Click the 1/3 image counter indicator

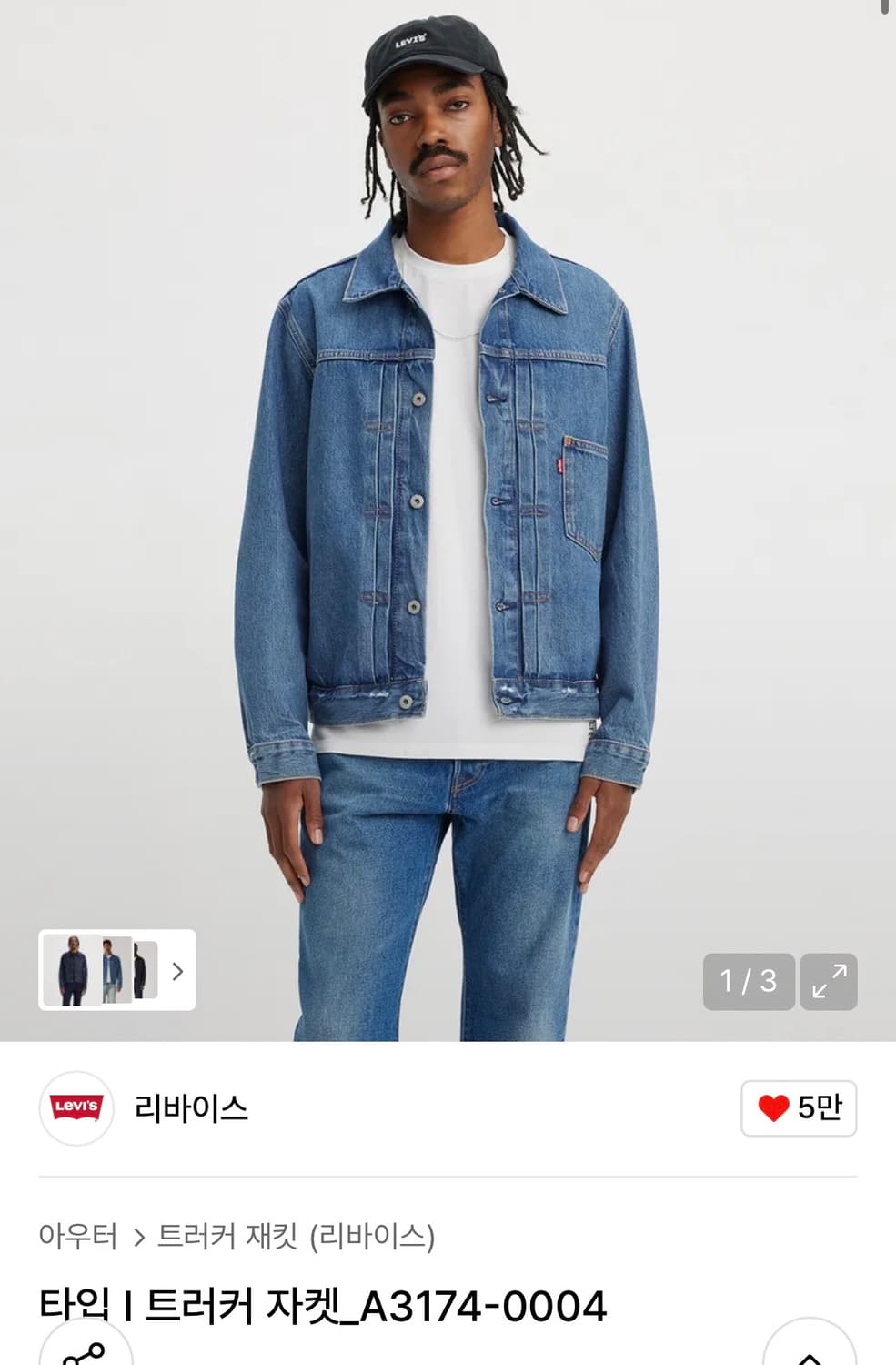point(747,982)
